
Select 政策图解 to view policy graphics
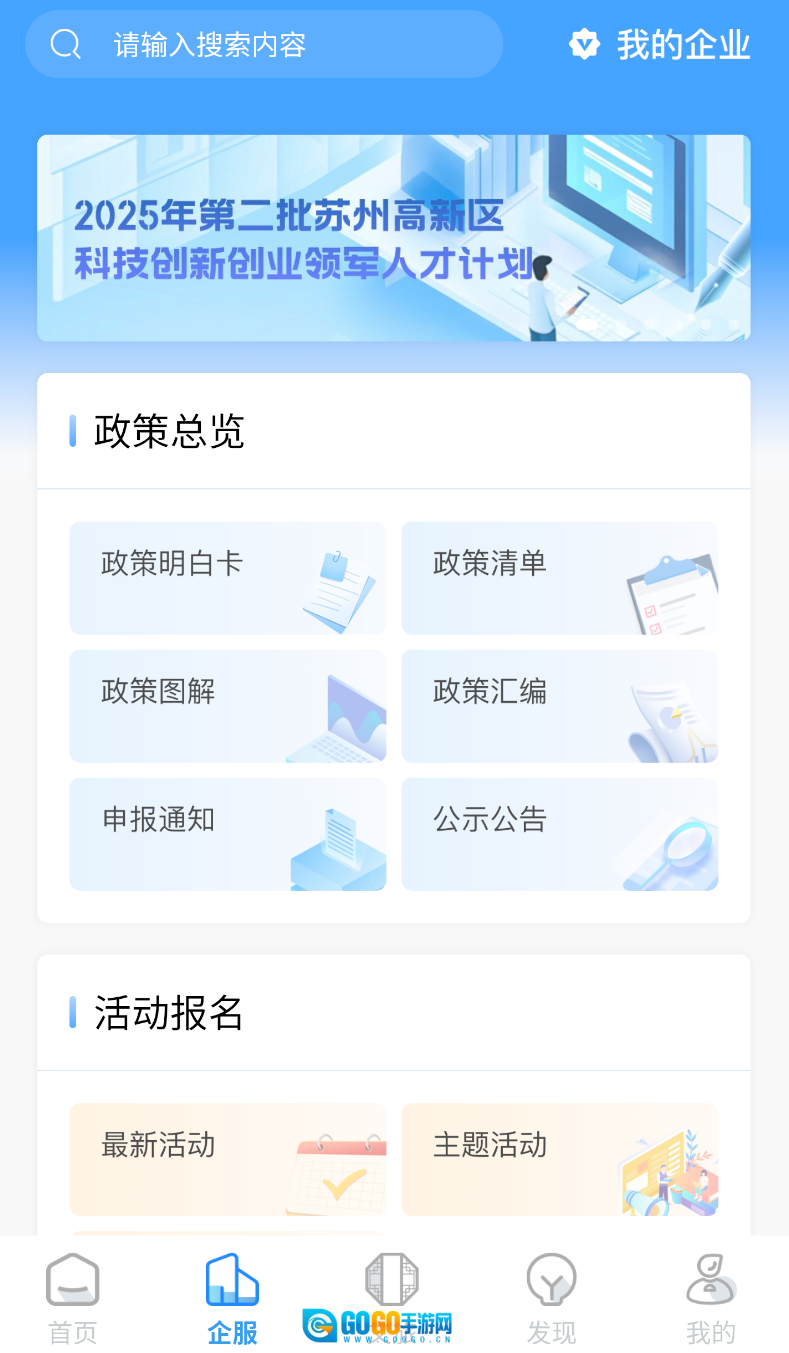pyautogui.click(x=227, y=706)
